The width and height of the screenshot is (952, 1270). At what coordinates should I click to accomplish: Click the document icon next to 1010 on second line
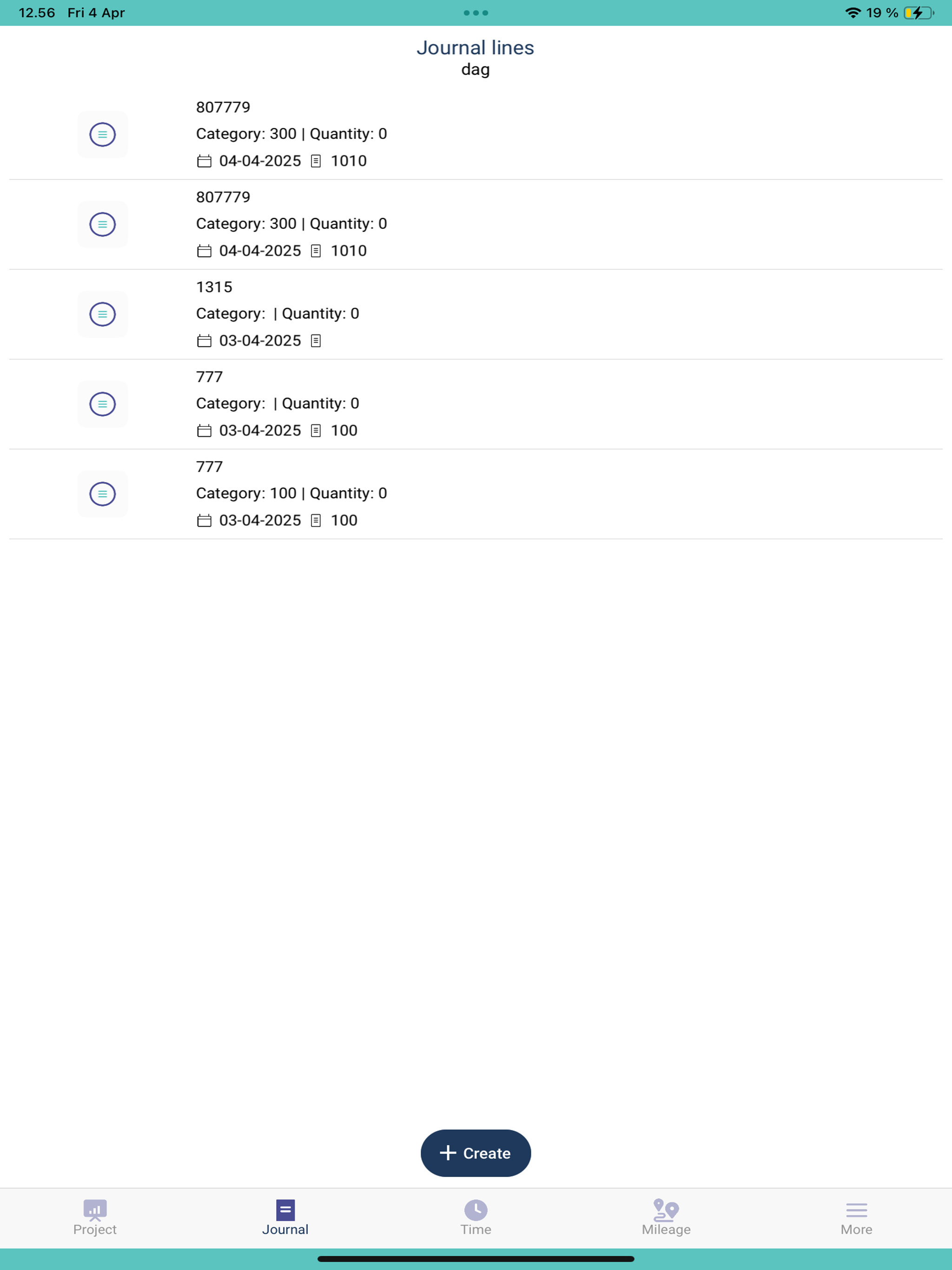(x=317, y=250)
